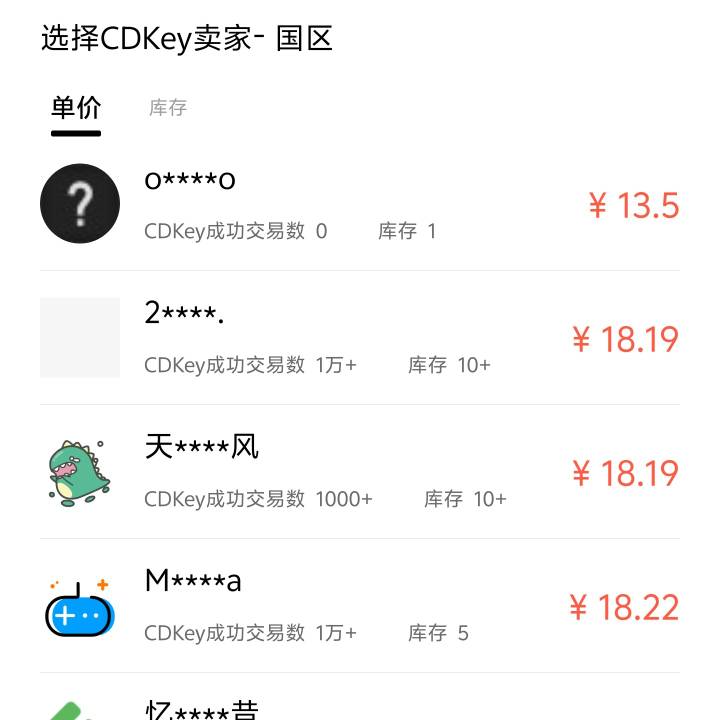The width and height of the screenshot is (720, 720).
Task: Switch to the 单价 sort tab
Action: point(76,108)
